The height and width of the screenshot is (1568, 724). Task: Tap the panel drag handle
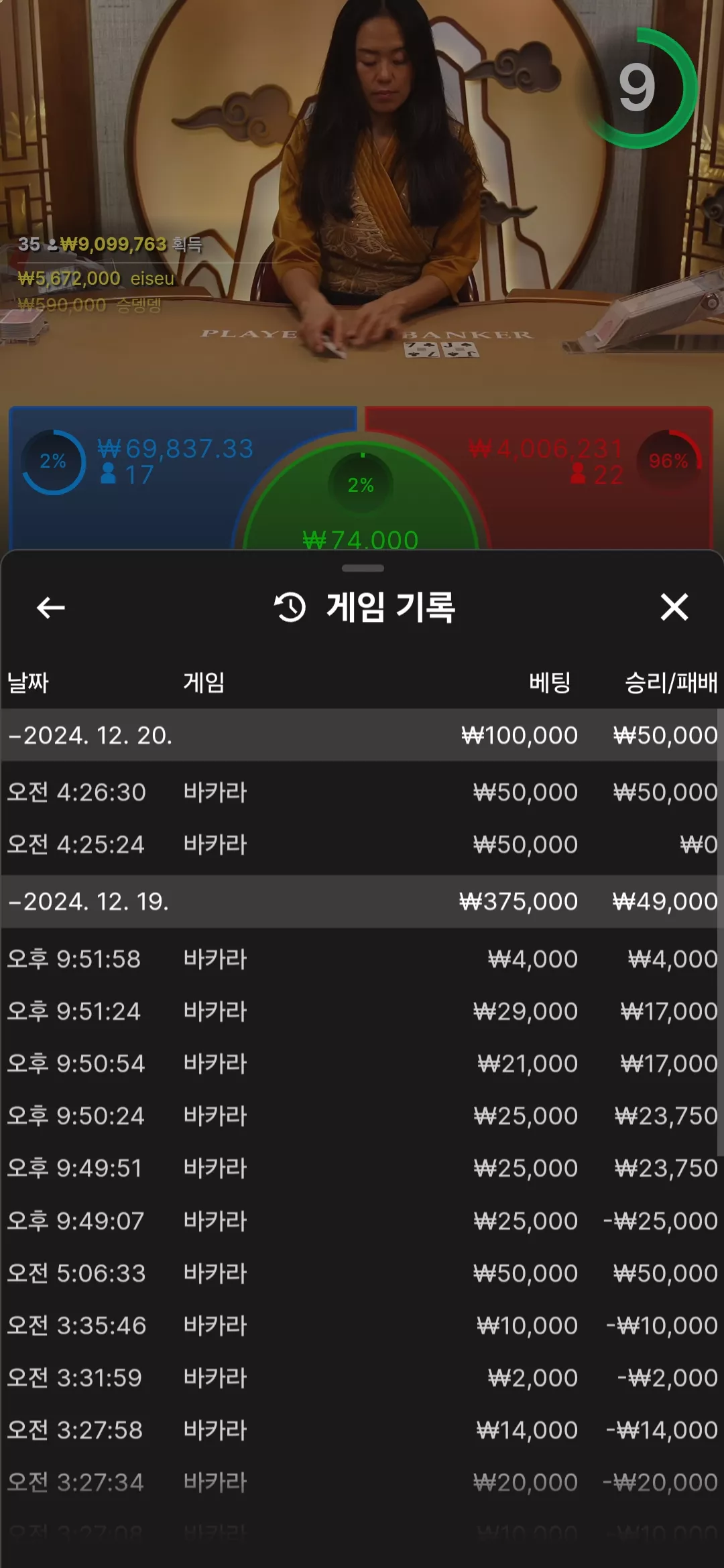tap(363, 568)
